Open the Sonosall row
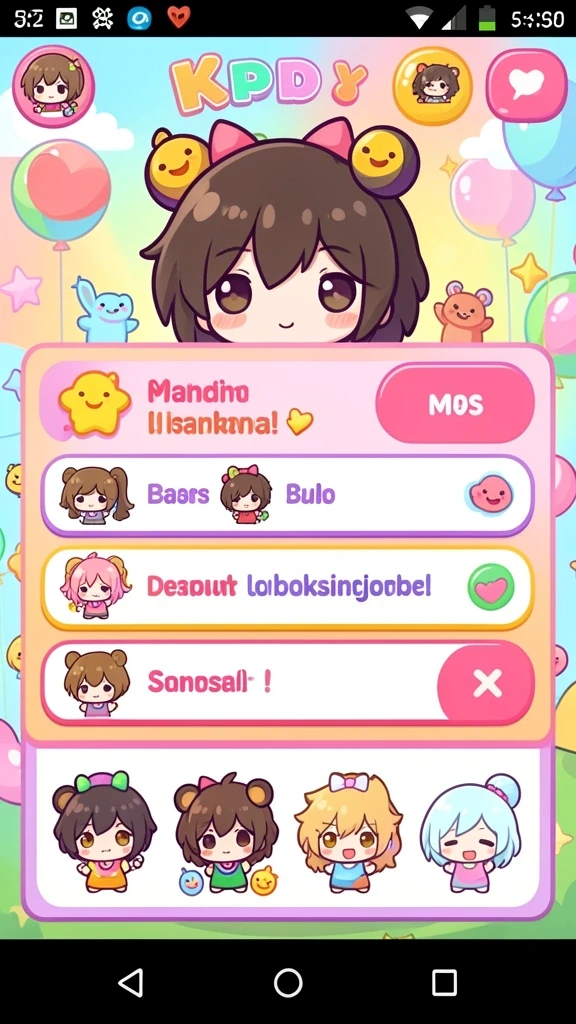 click(287, 683)
